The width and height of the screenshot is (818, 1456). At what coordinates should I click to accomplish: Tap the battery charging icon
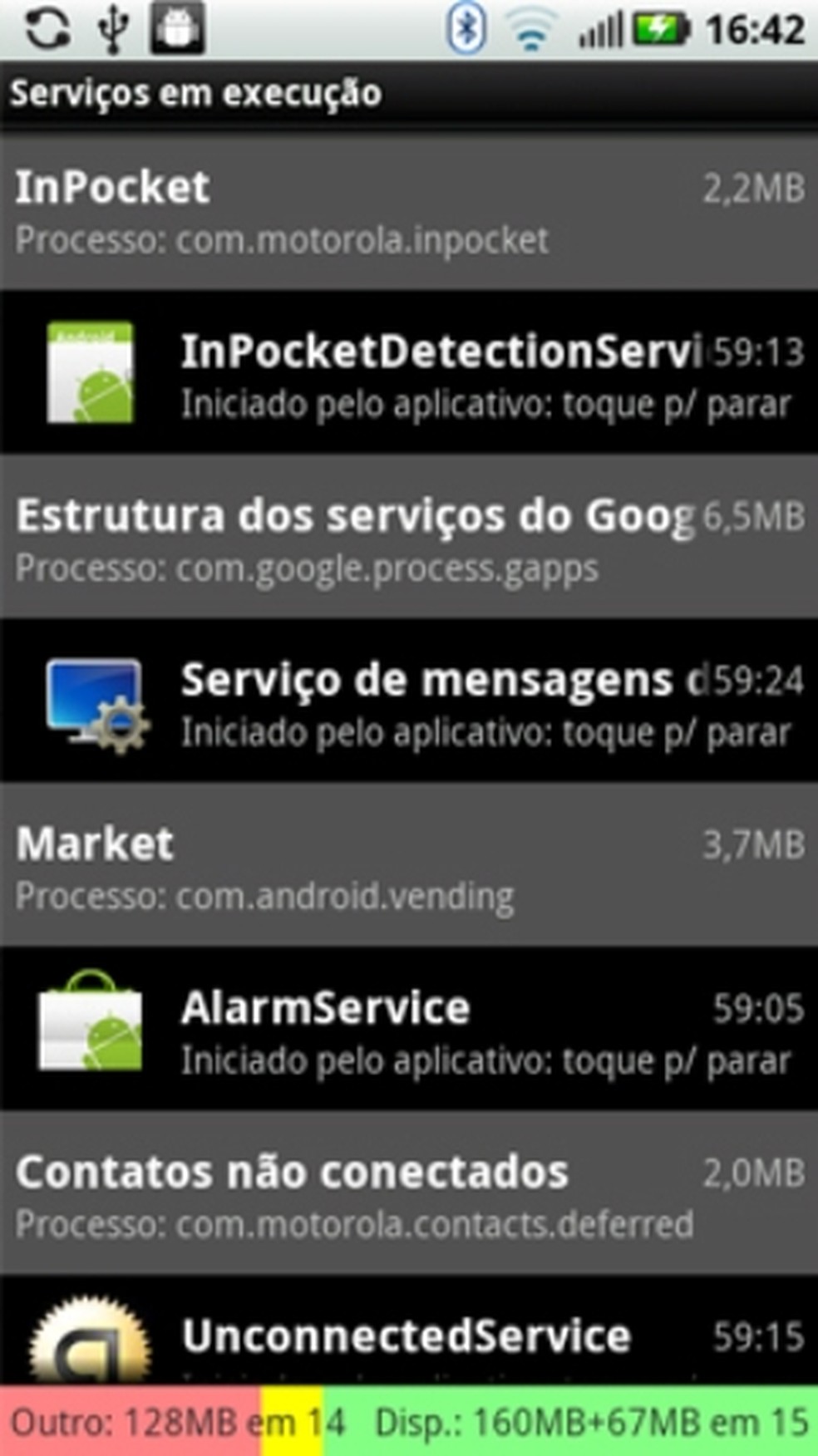(659, 27)
